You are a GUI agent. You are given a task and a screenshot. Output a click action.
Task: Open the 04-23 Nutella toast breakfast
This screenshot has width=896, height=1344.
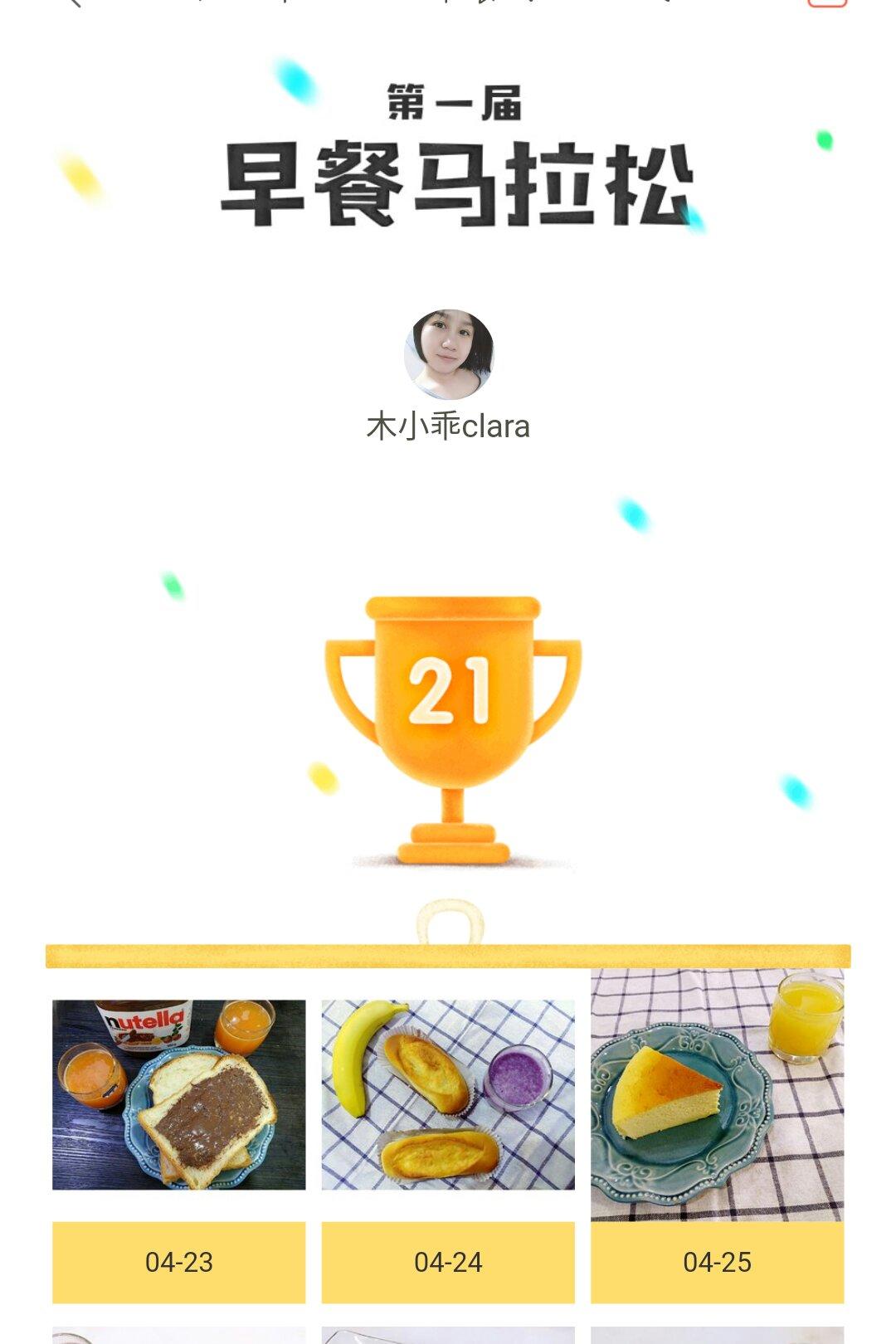[178, 1094]
